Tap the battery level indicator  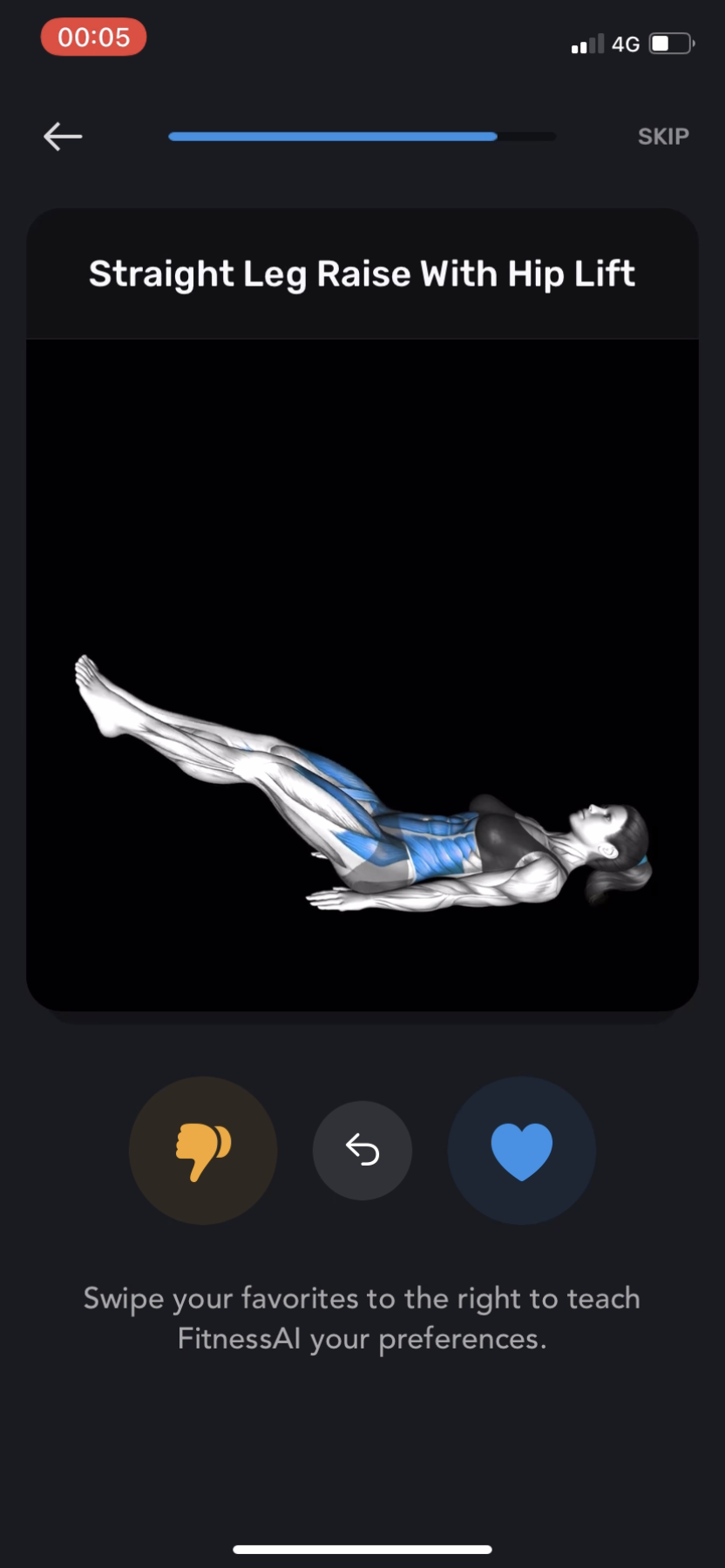pos(667,44)
